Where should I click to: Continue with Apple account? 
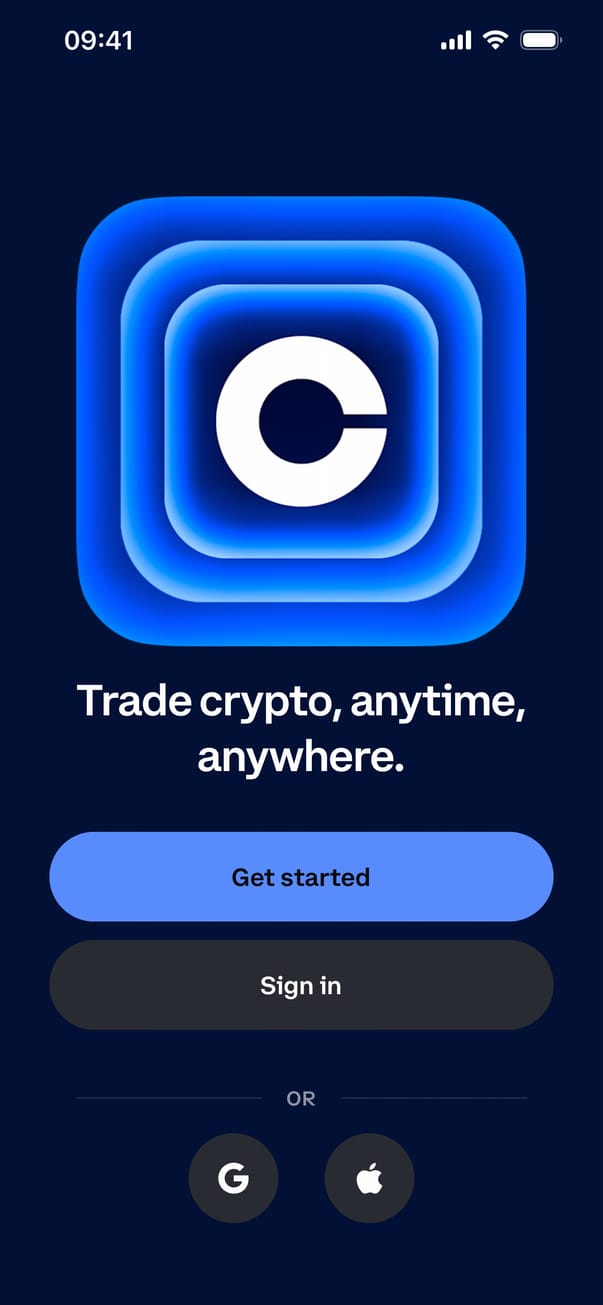(x=369, y=1179)
